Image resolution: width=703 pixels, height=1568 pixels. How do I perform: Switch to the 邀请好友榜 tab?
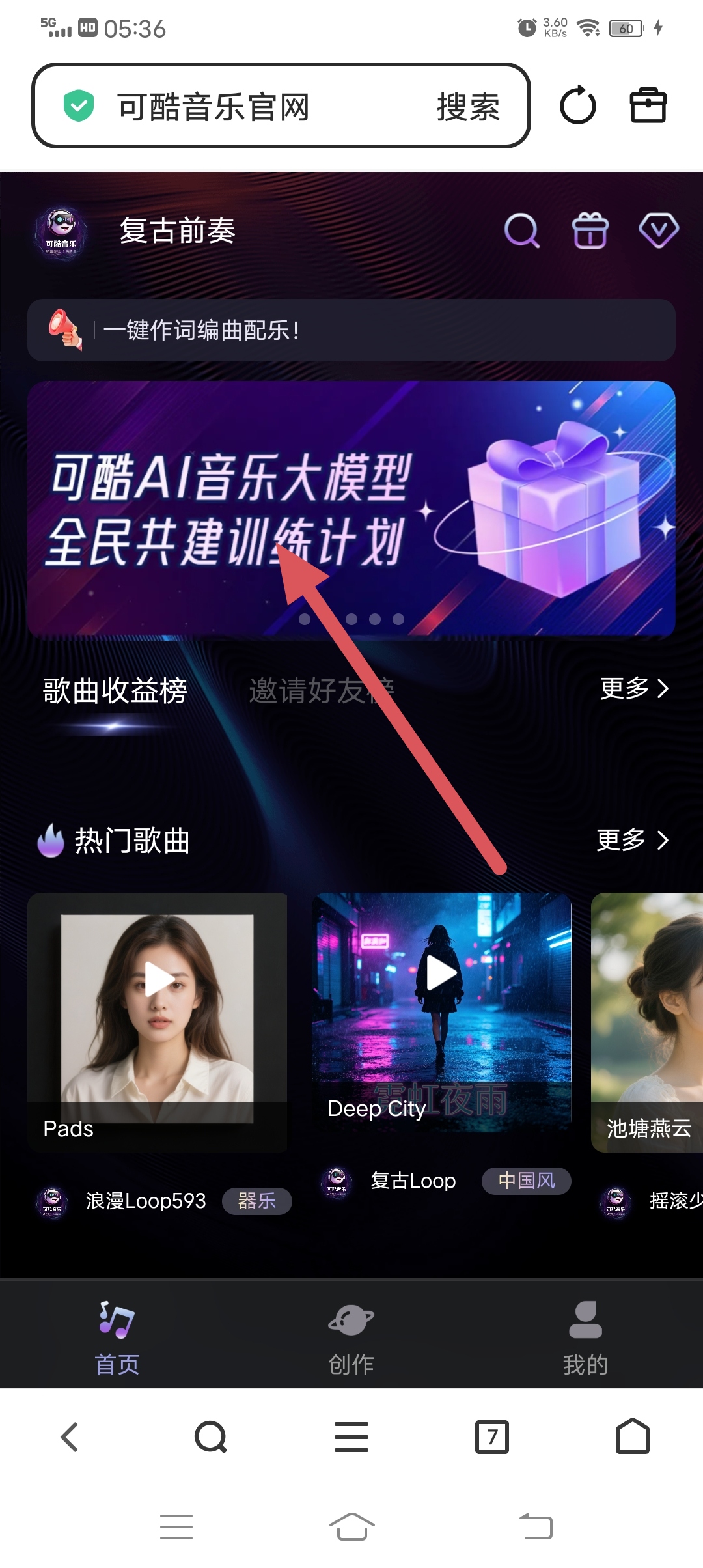322,690
